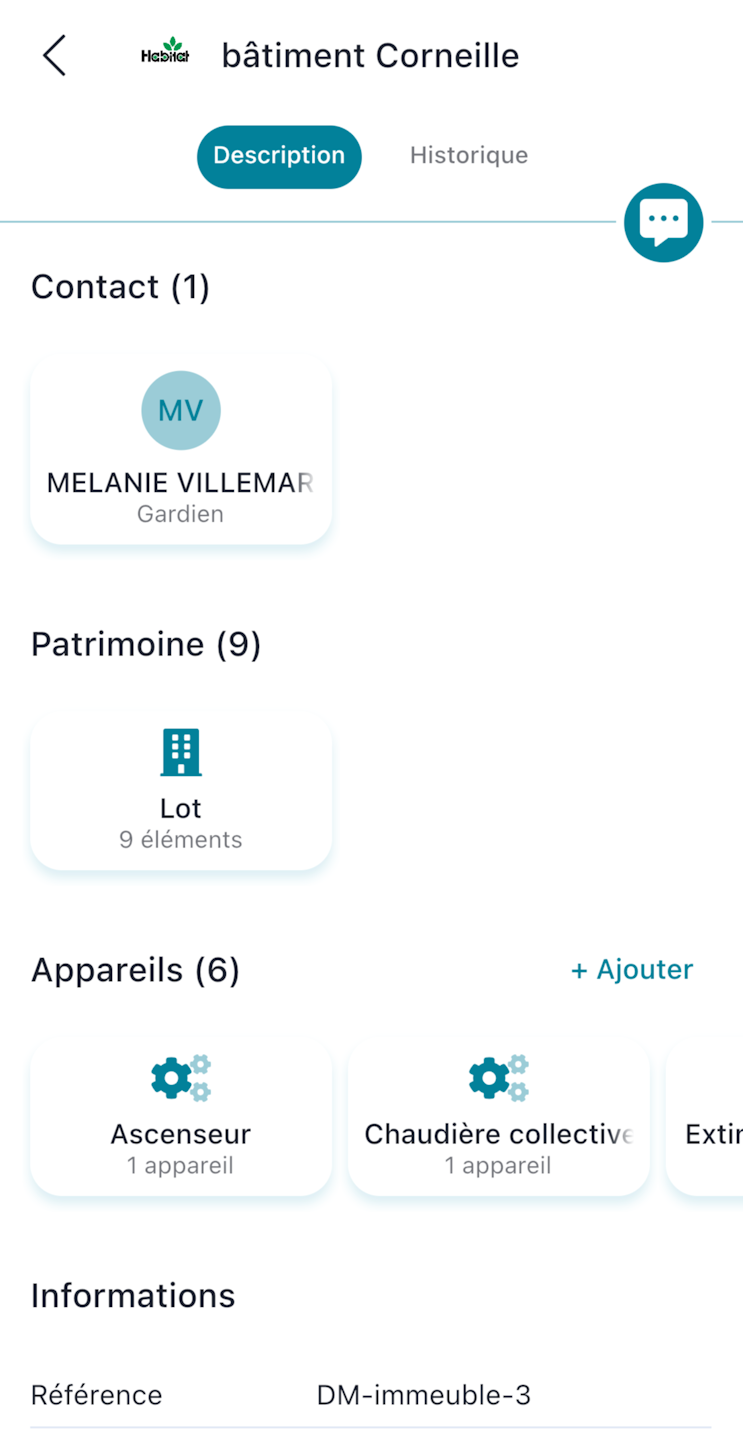The width and height of the screenshot is (743, 1440).
Task: View the Chaudière collective card
Action: coord(498,1118)
